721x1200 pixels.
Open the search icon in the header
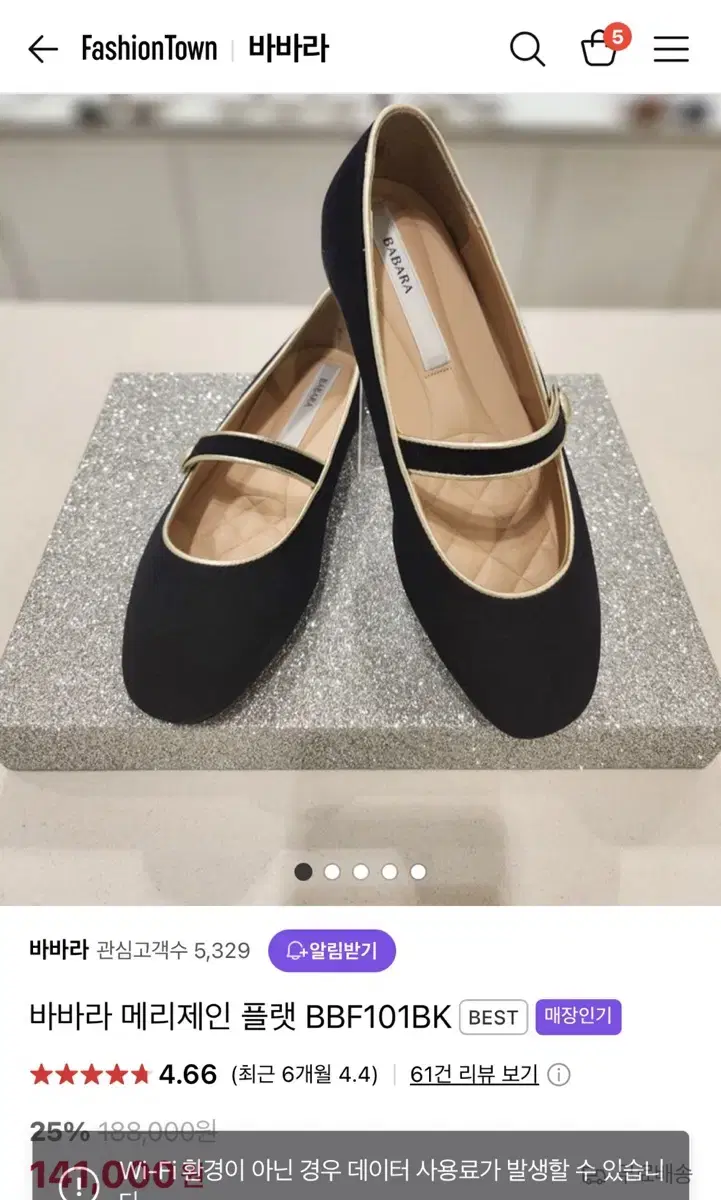(x=528, y=49)
